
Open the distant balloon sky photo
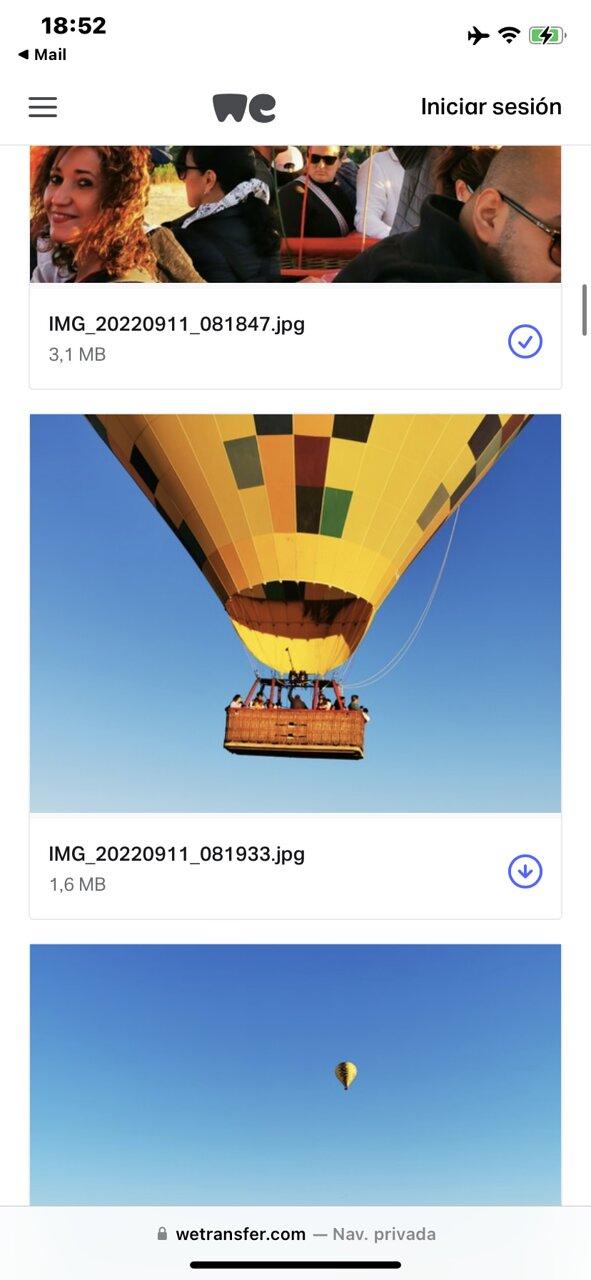pos(295,1075)
